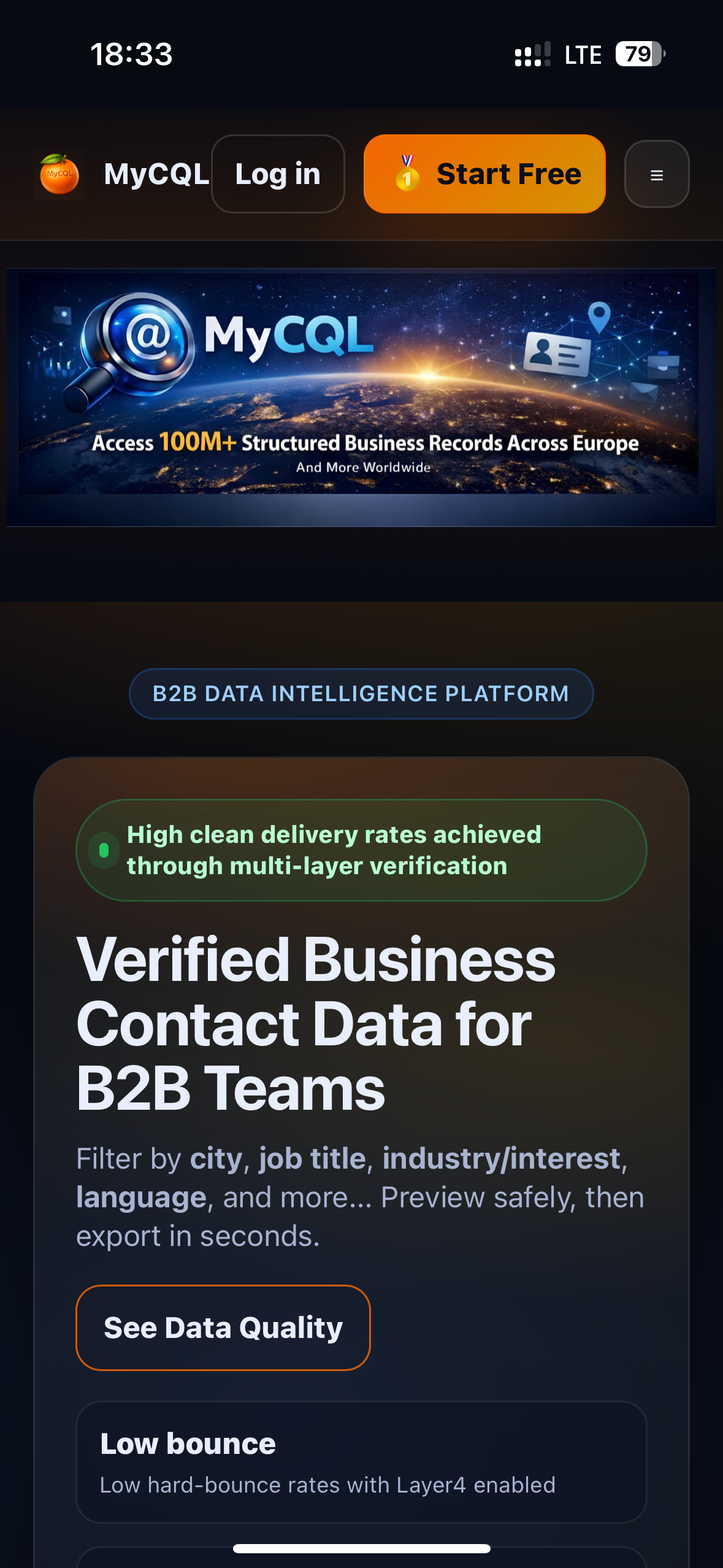723x1568 pixels.
Task: Start a free account with Start Free
Action: (484, 174)
